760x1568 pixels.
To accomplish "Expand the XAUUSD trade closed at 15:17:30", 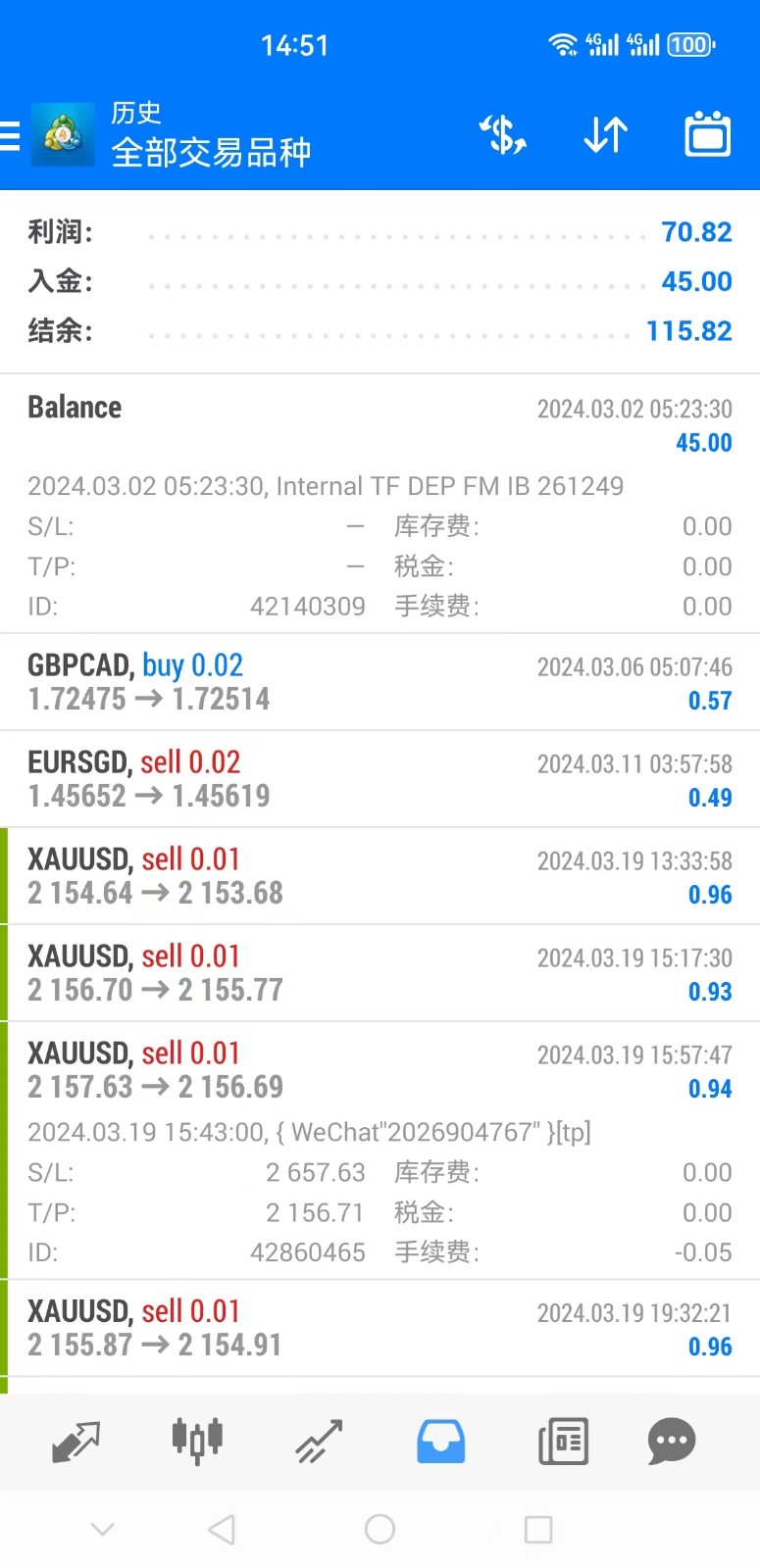I will click(380, 973).
